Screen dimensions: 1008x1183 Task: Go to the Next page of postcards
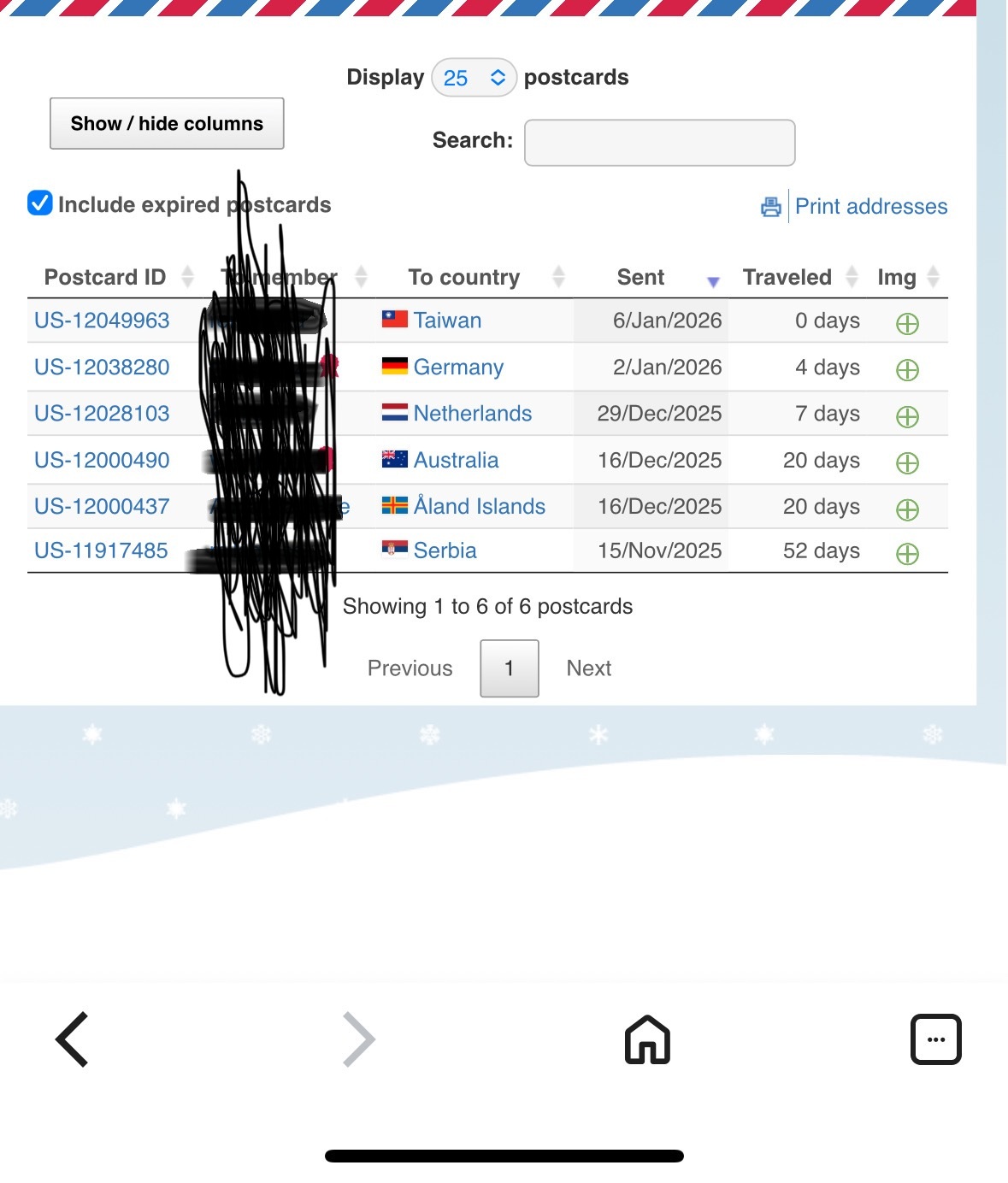588,668
